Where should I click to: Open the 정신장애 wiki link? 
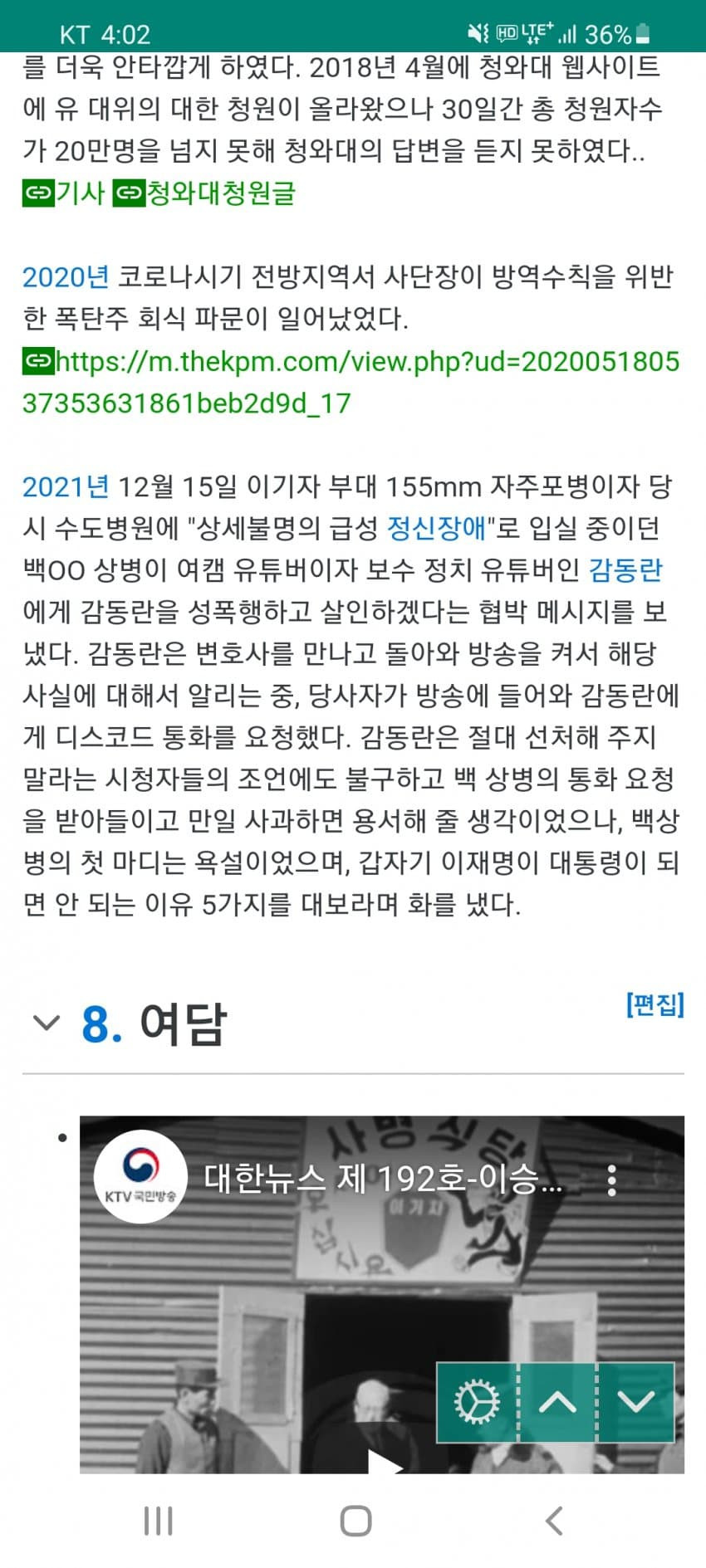pyautogui.click(x=436, y=528)
